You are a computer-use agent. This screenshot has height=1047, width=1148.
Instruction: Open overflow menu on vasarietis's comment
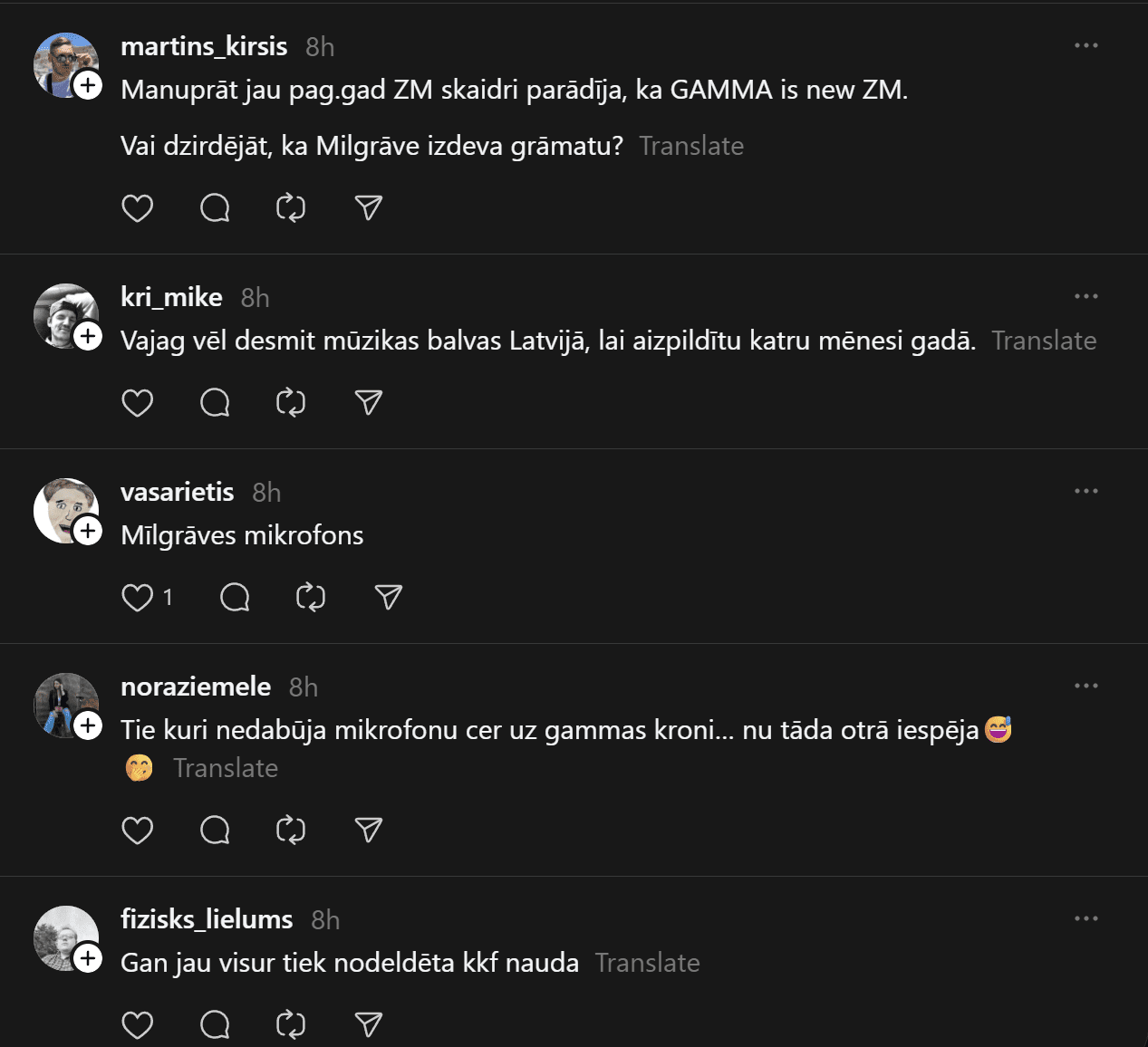[x=1085, y=491]
